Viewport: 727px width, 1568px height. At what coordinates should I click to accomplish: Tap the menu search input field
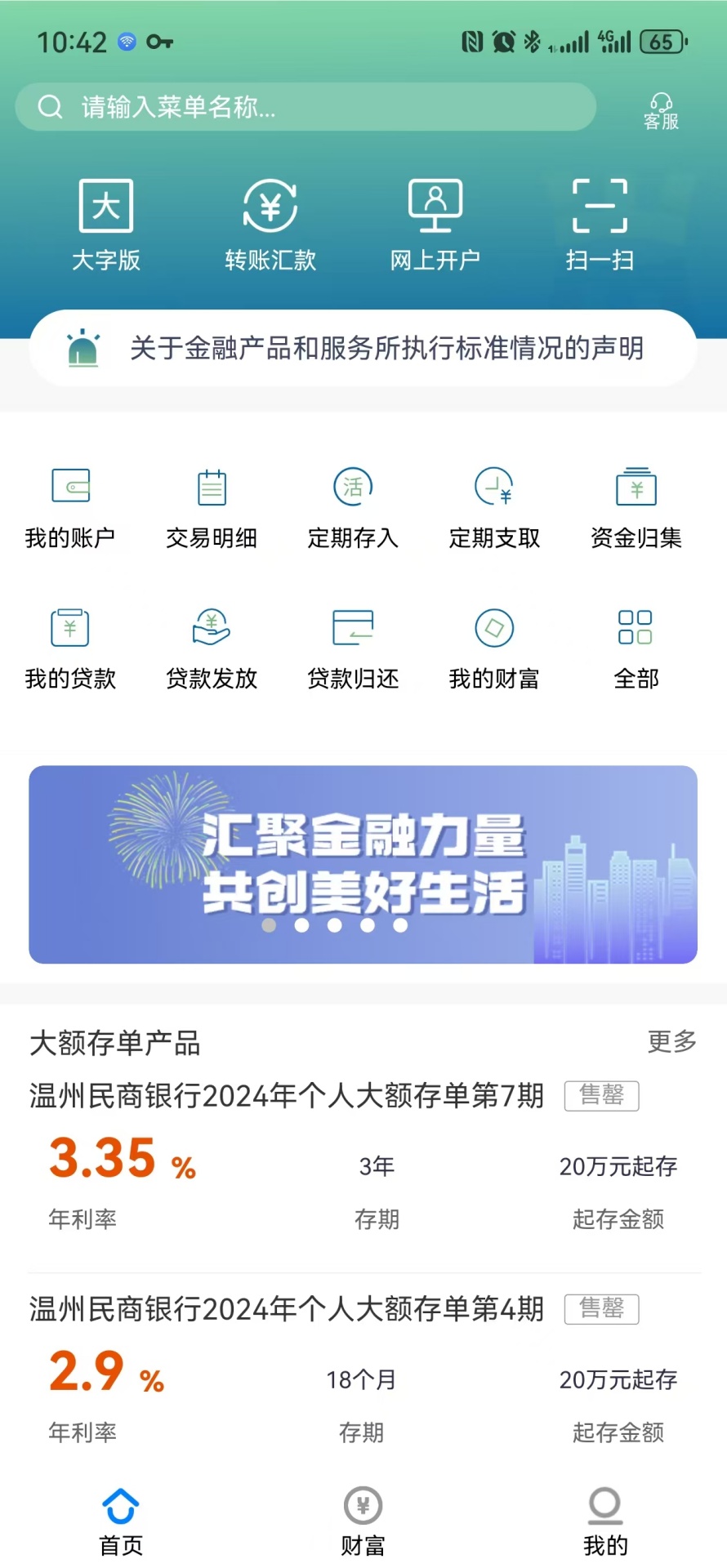tap(306, 107)
